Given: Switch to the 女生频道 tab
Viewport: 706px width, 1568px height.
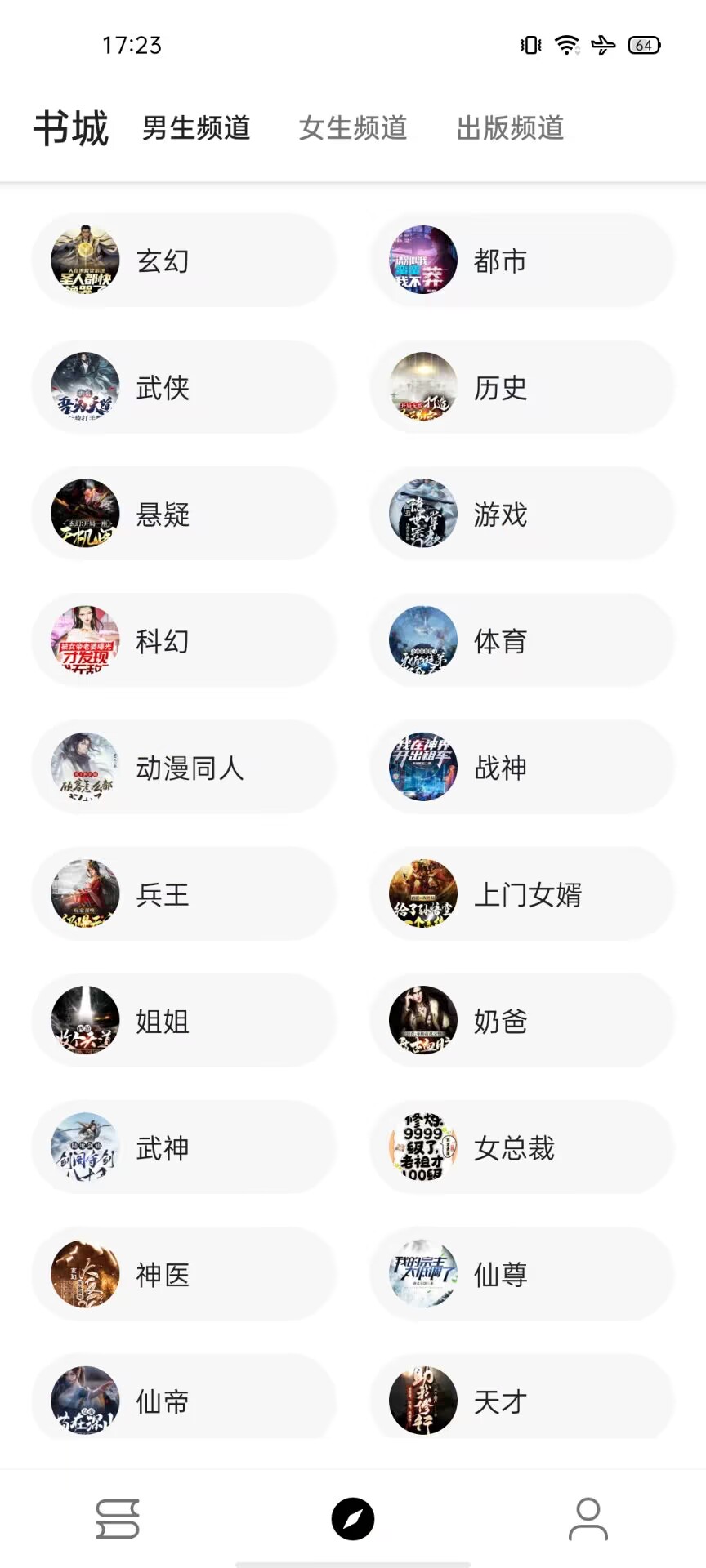Looking at the screenshot, I should tap(353, 128).
